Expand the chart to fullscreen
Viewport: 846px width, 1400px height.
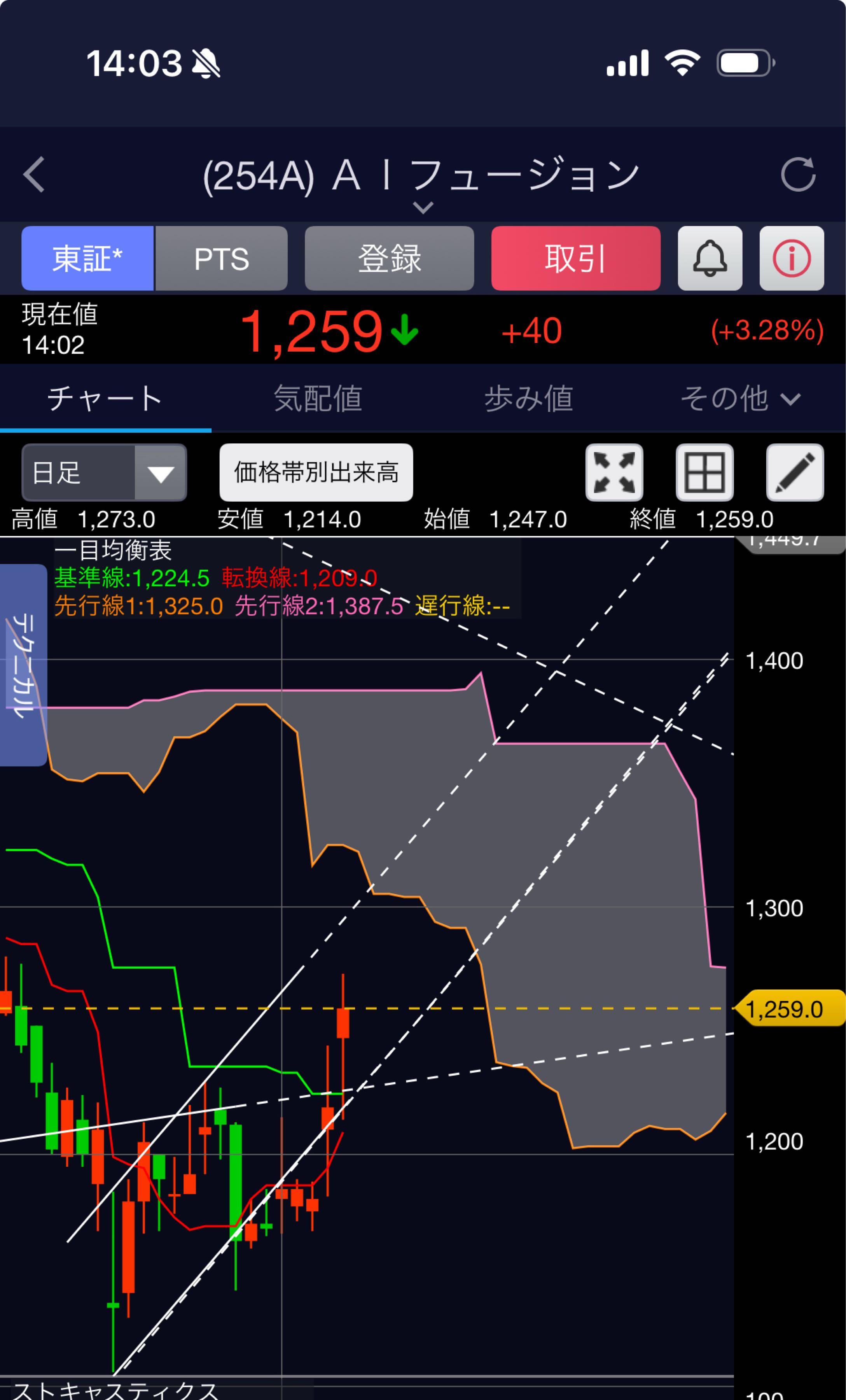(x=614, y=473)
